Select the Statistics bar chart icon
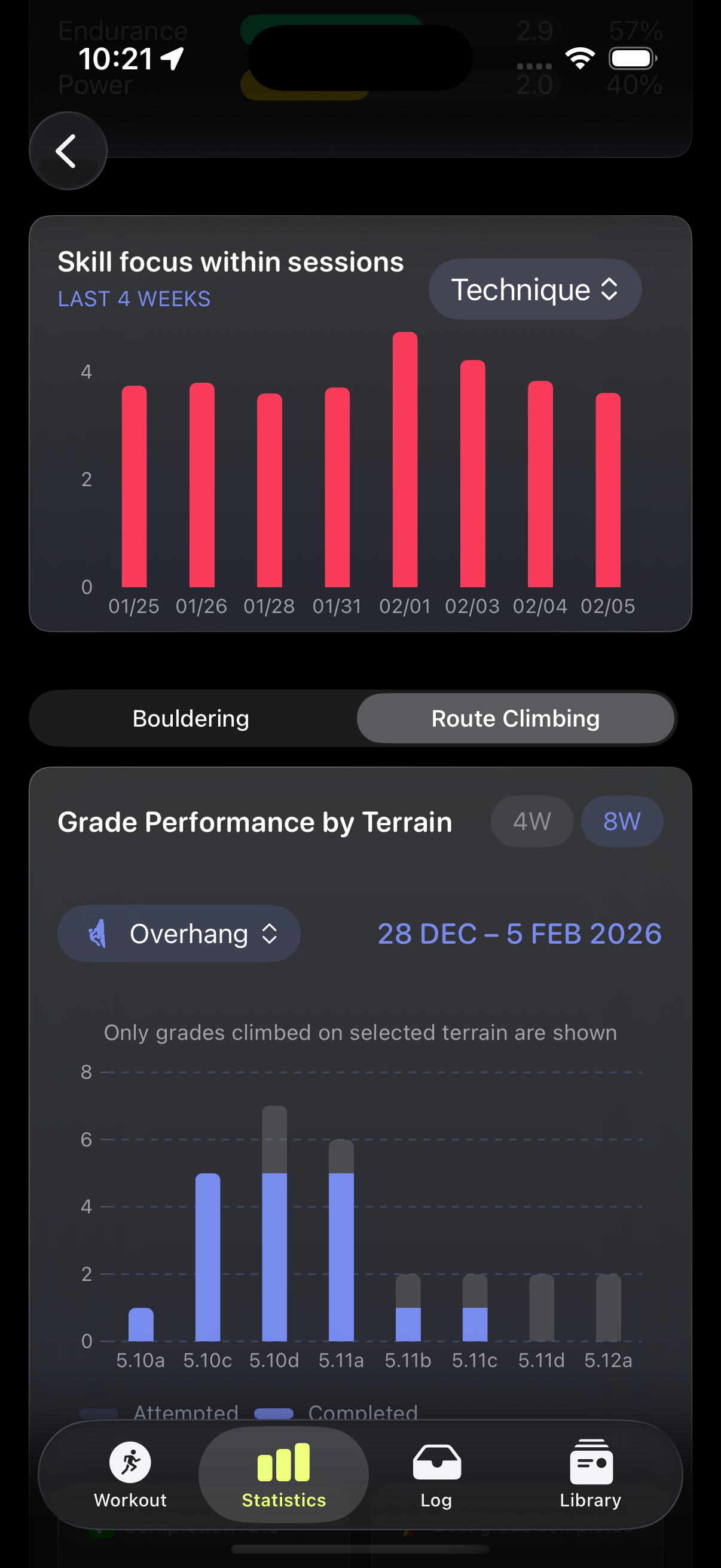Screen dimensions: 721x1568 click(283, 1462)
